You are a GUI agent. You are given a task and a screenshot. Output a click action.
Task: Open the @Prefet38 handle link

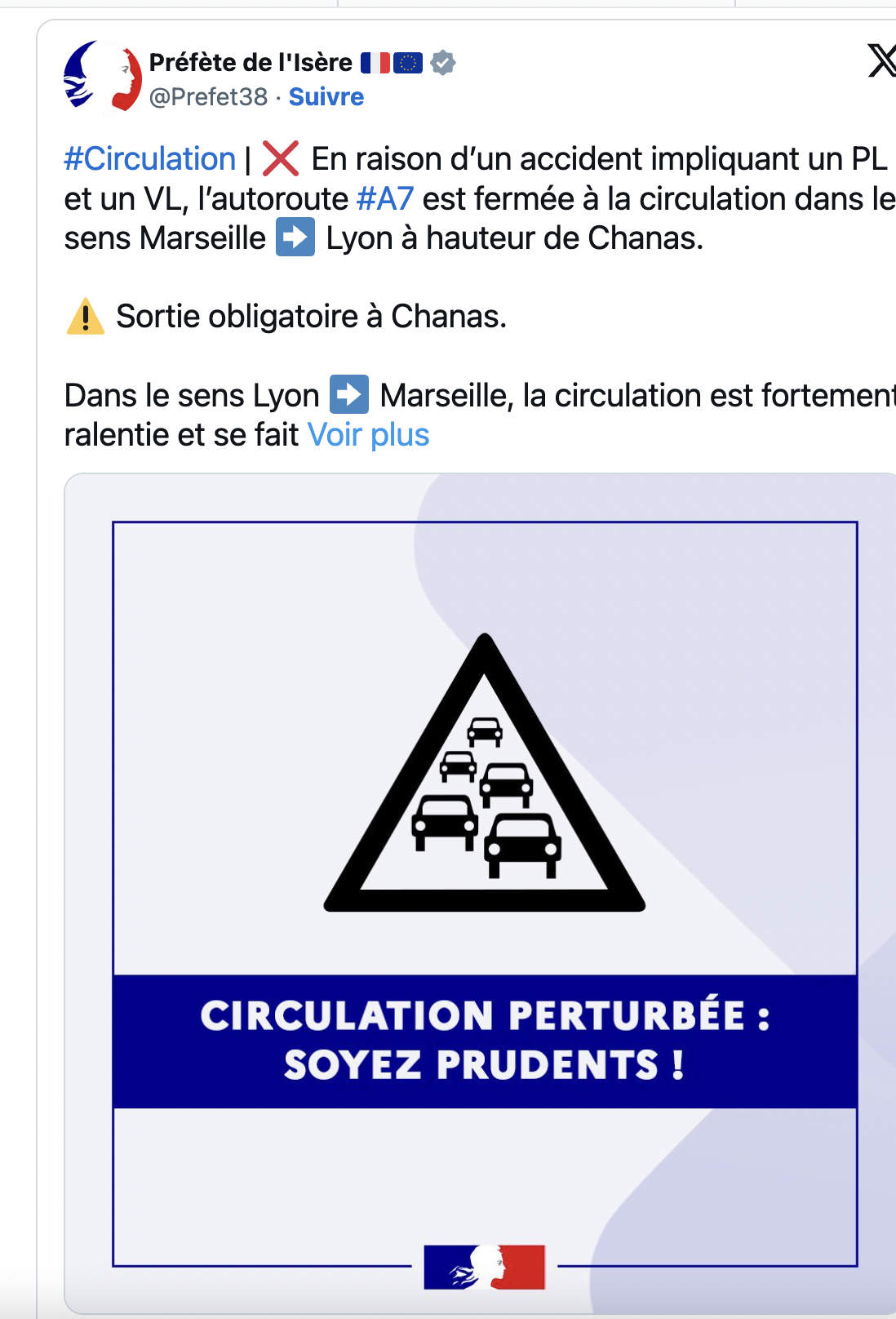click(208, 97)
